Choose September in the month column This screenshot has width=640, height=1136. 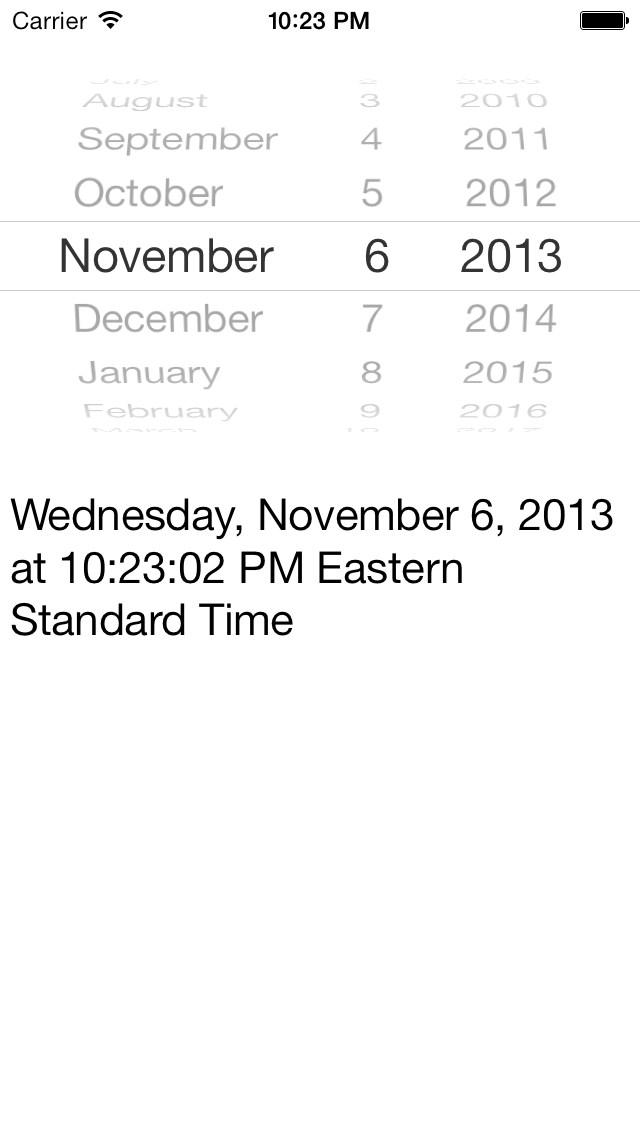coord(178,139)
